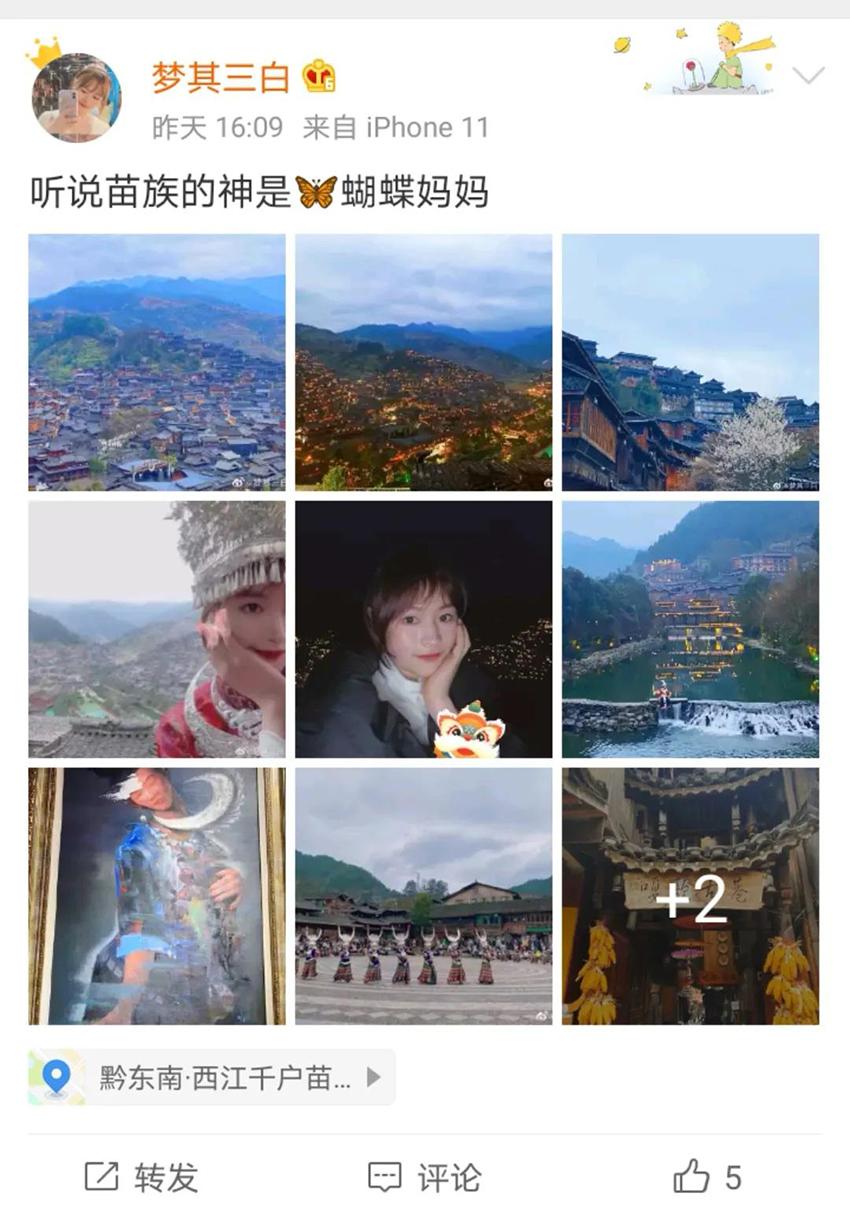Open the silver headdress portrait photo
850x1214 pixels.
pos(157,629)
